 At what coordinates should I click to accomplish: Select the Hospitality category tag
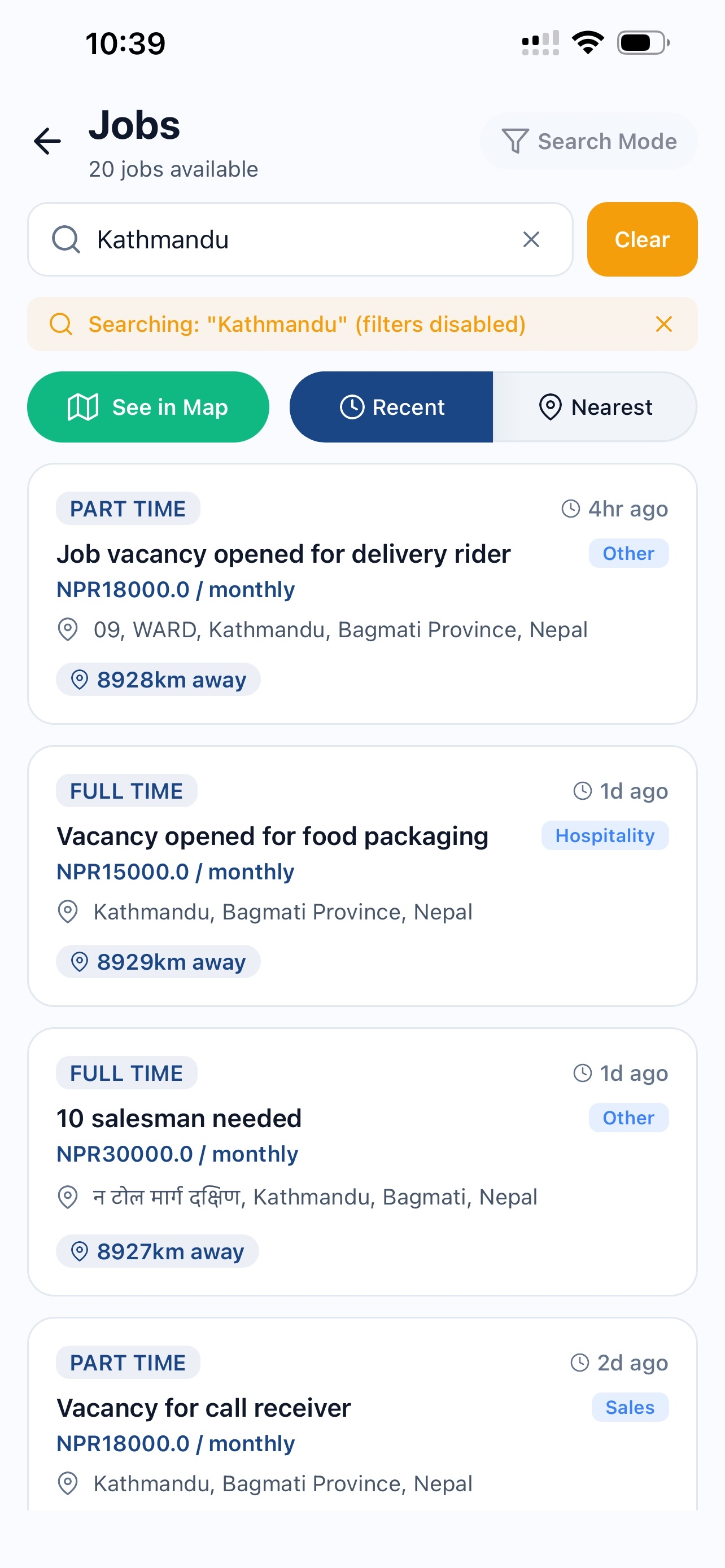coord(605,835)
